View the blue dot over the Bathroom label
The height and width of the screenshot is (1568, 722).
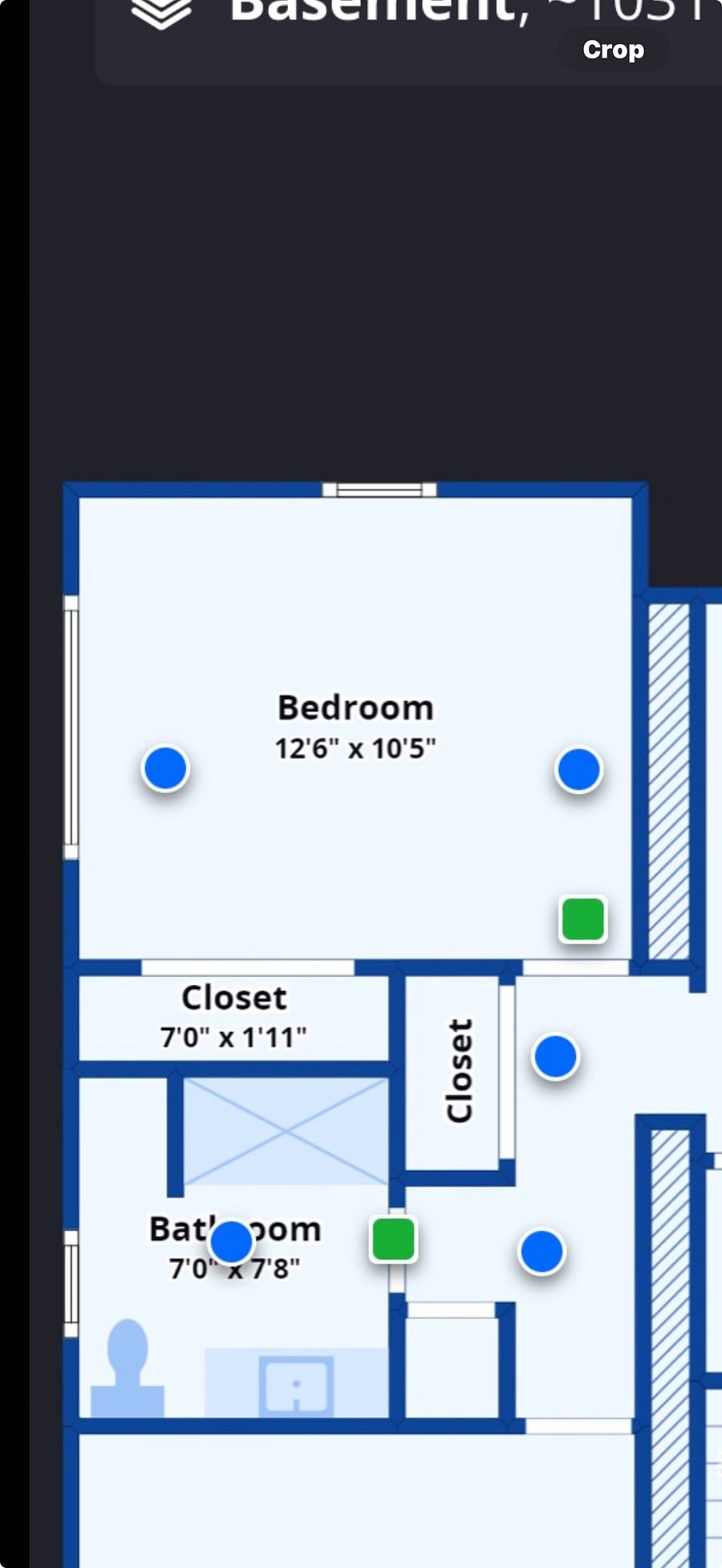231,1242
